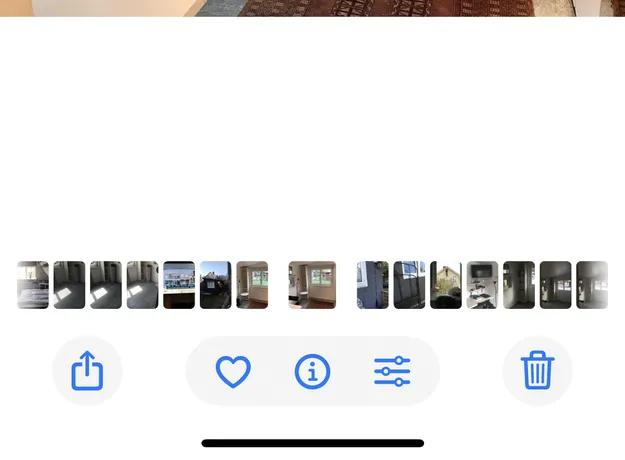
Task: Share this photo
Action: (x=87, y=371)
